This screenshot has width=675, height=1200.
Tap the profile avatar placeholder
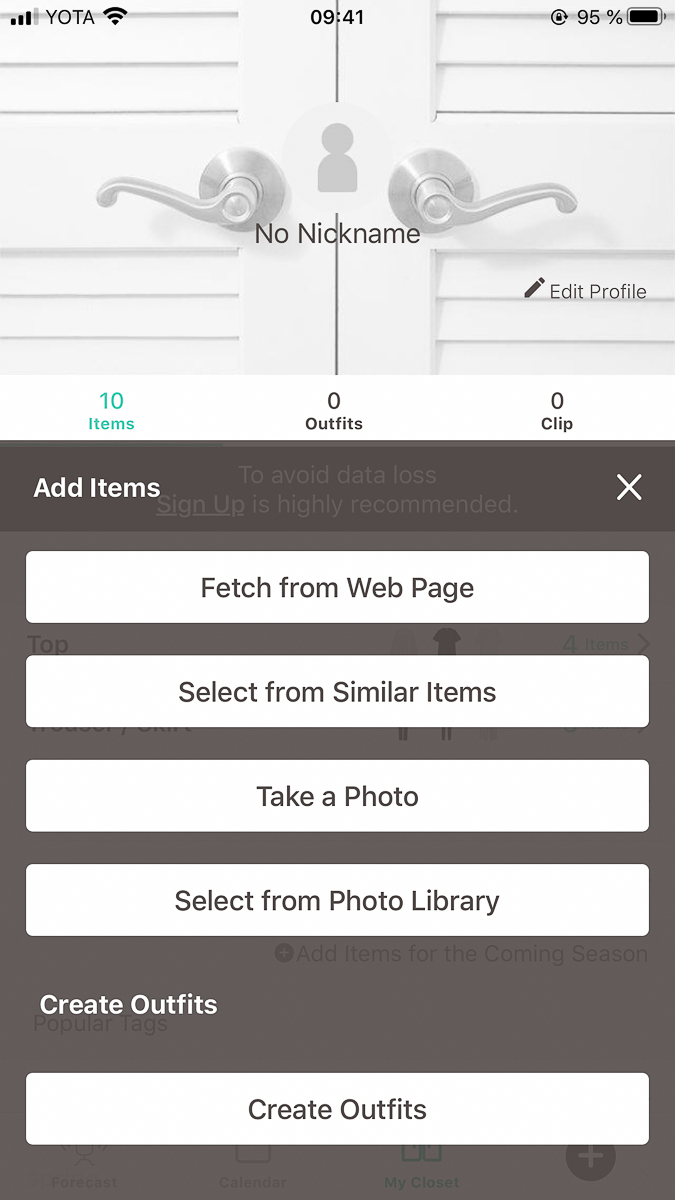[x=337, y=158]
